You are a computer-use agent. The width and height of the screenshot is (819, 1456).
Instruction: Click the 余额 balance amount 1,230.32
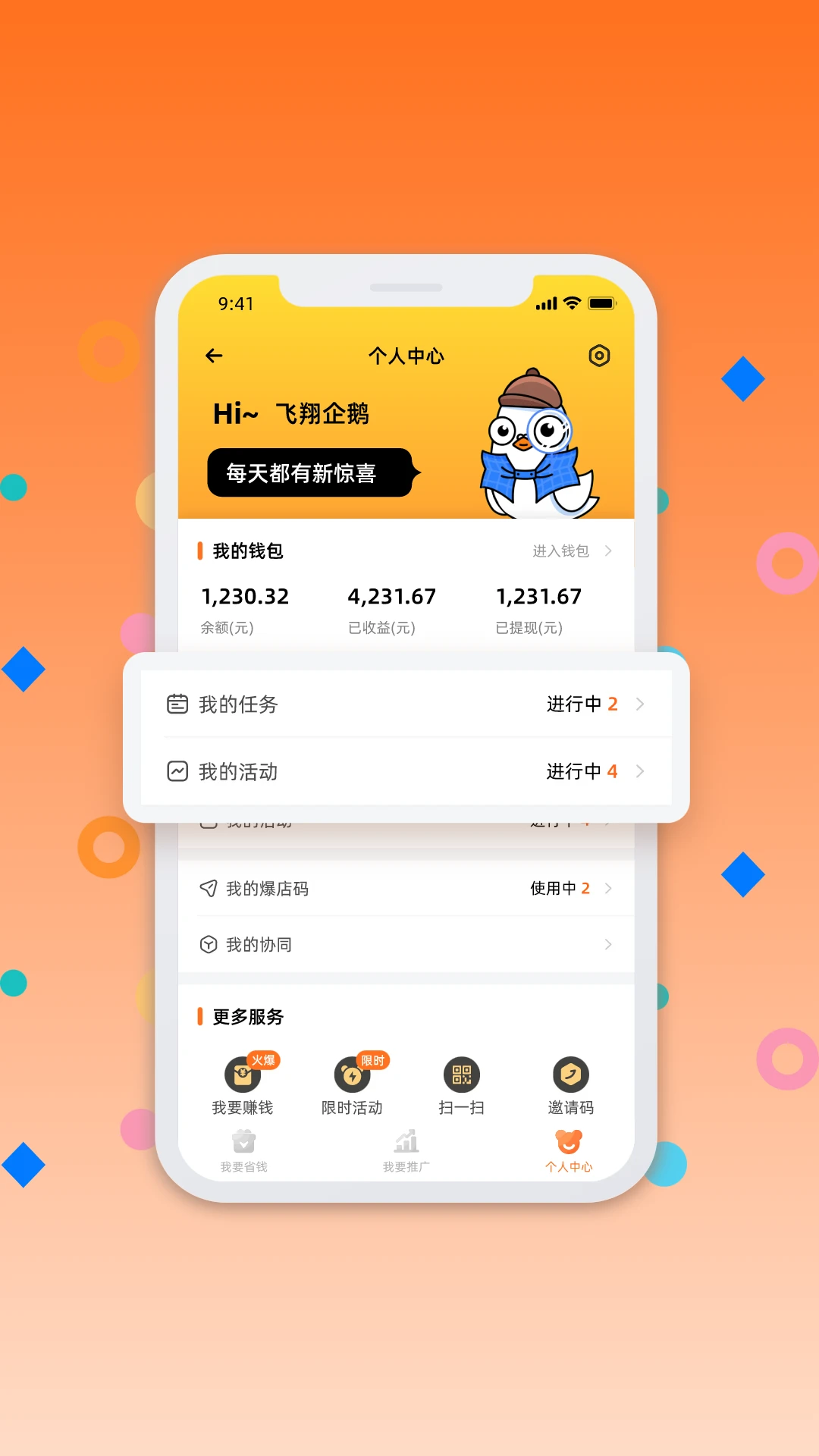coord(244,597)
